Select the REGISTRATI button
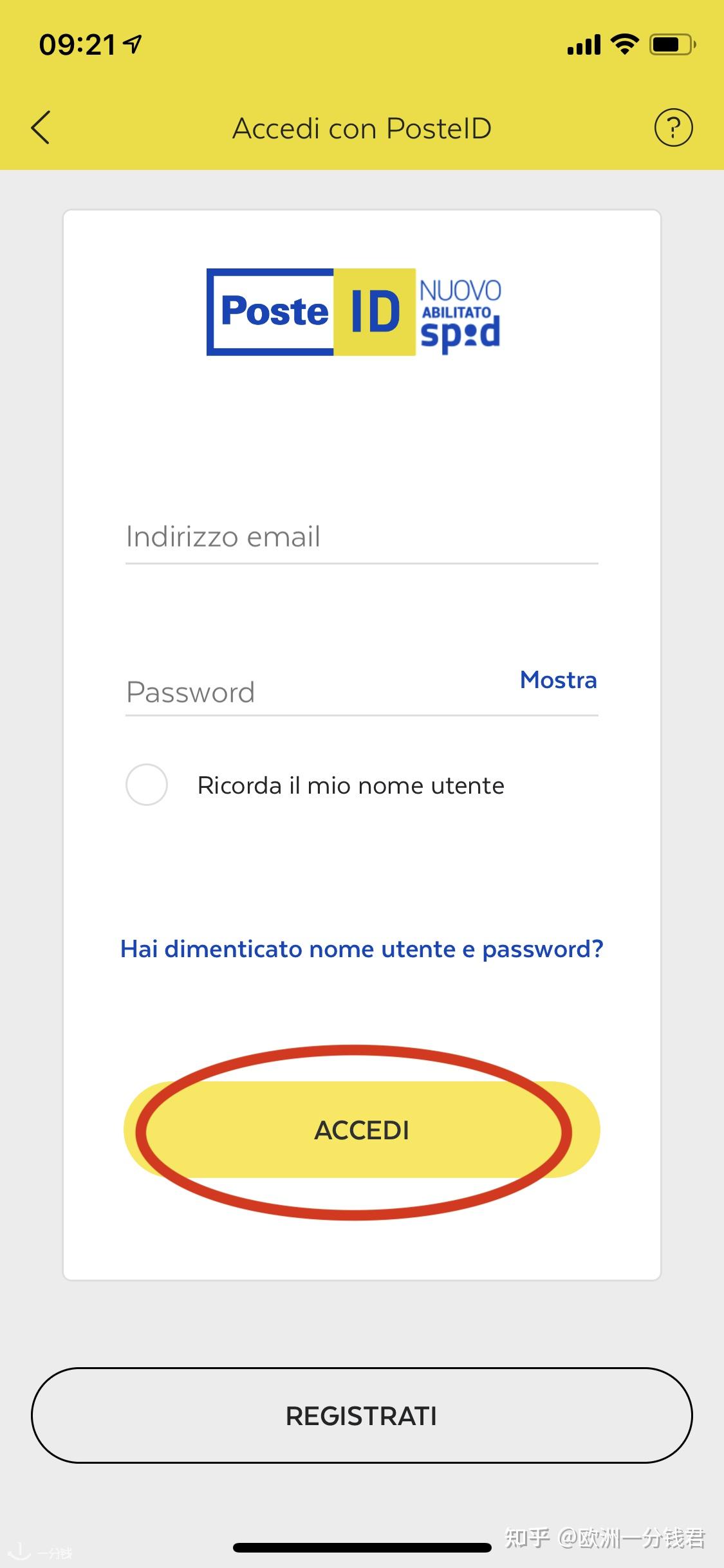The image size is (724, 1568). [x=362, y=1415]
